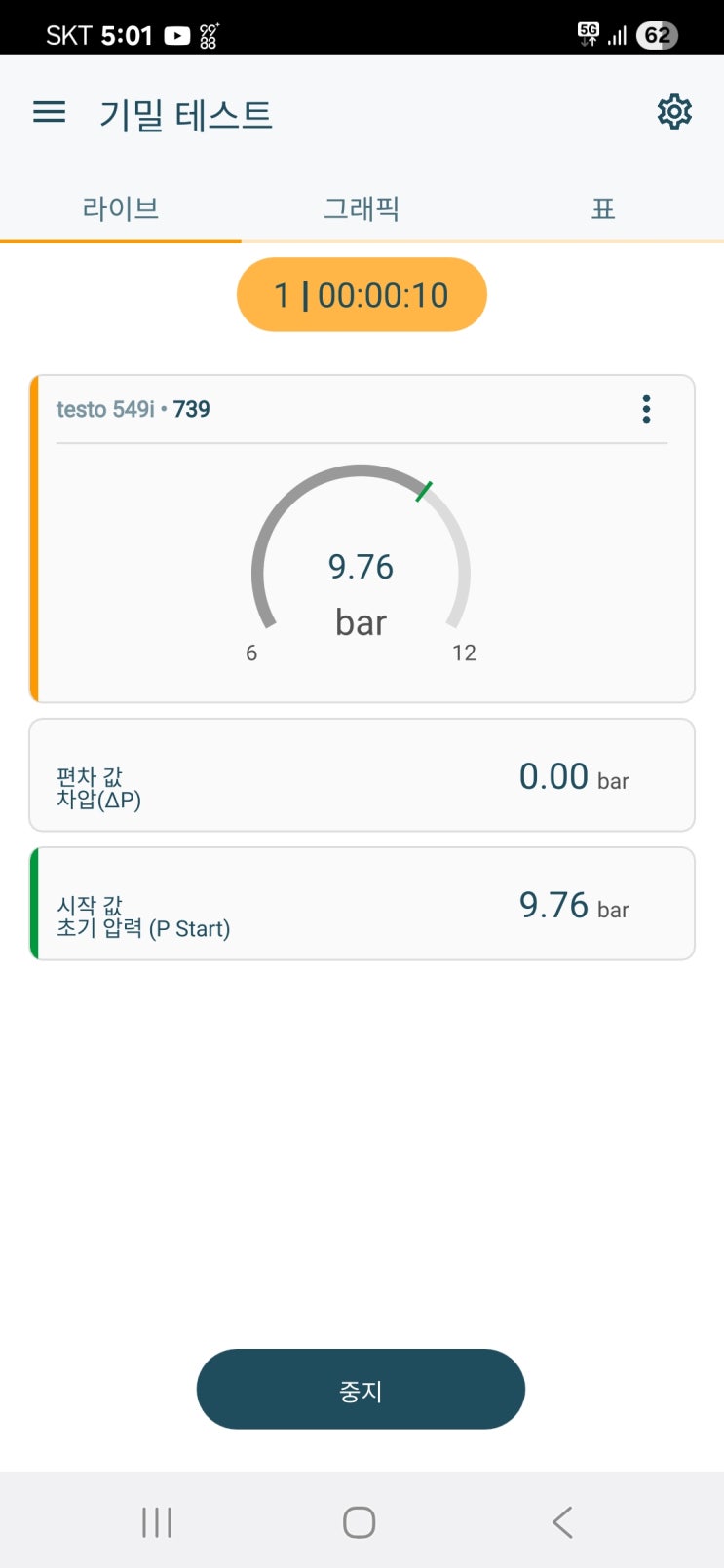
Task: Go back with the system back button
Action: (562, 1521)
